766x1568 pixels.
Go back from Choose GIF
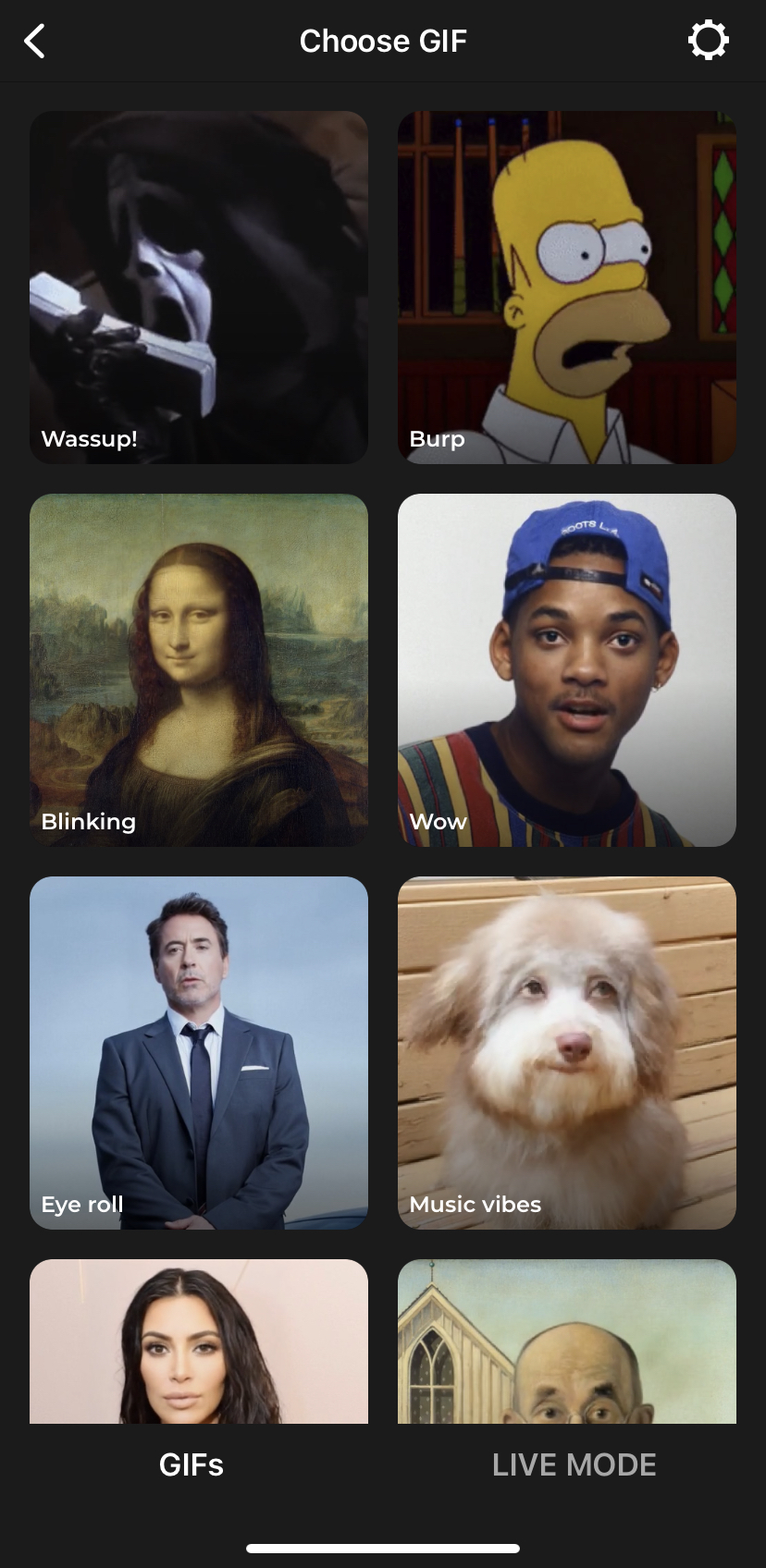pyautogui.click(x=35, y=42)
